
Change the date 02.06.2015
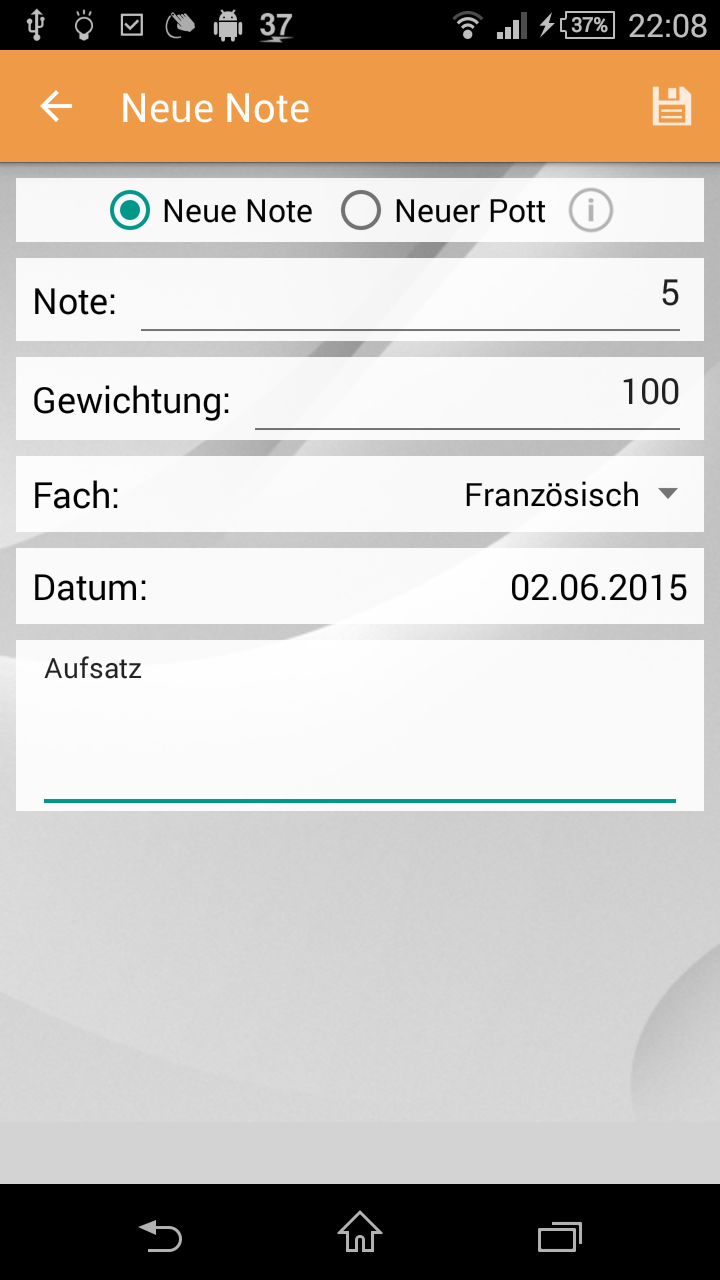(x=598, y=587)
